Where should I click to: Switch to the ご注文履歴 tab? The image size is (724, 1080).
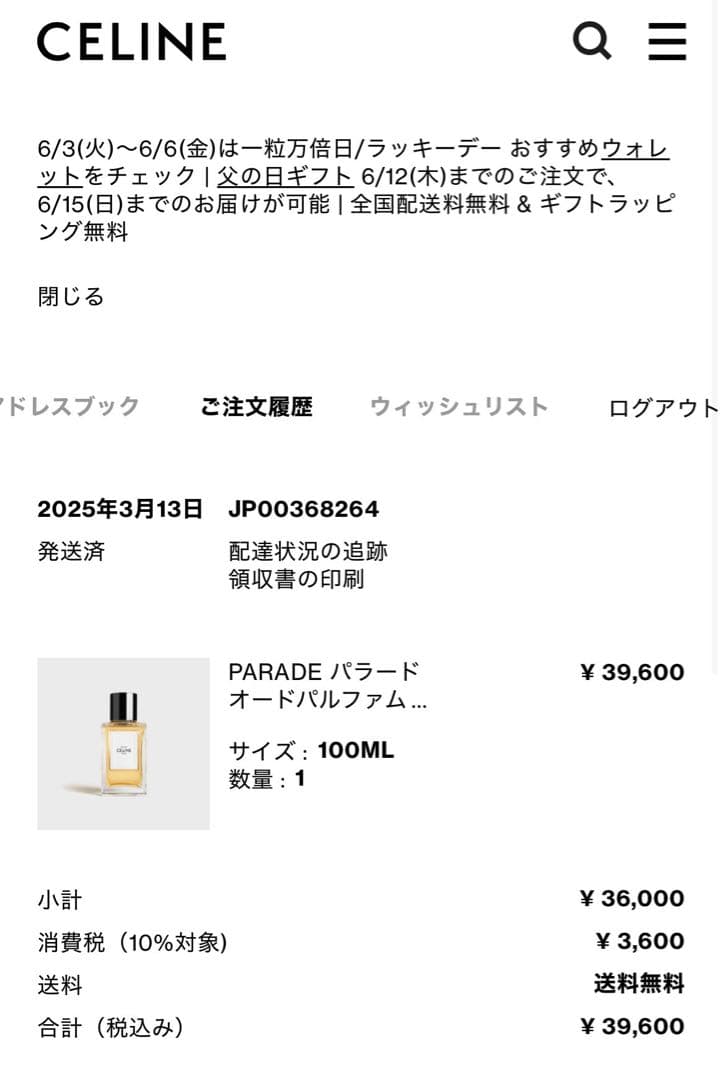257,407
